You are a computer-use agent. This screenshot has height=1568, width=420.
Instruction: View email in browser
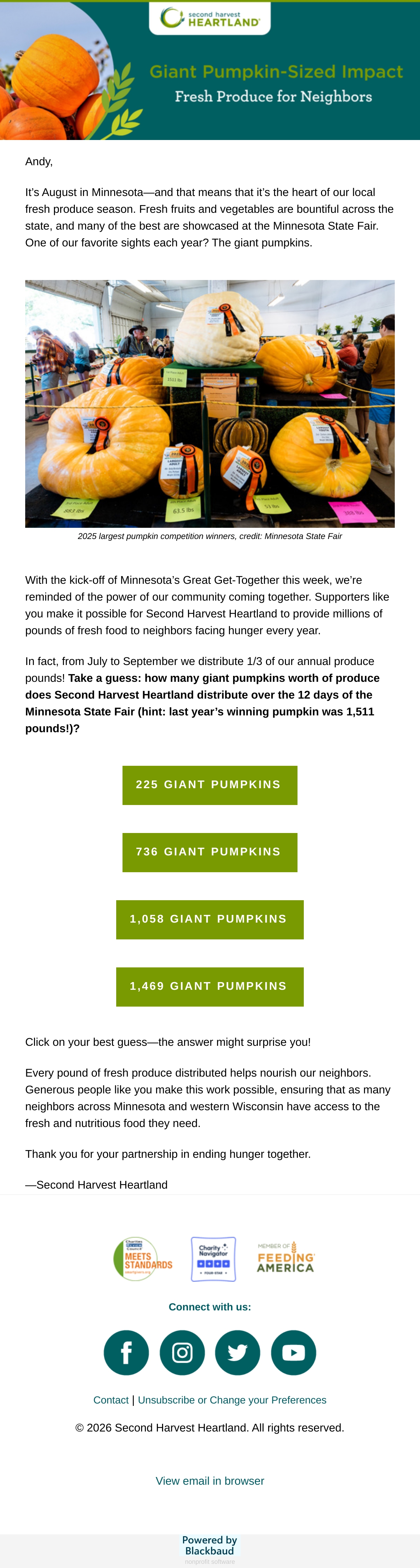point(210,1481)
